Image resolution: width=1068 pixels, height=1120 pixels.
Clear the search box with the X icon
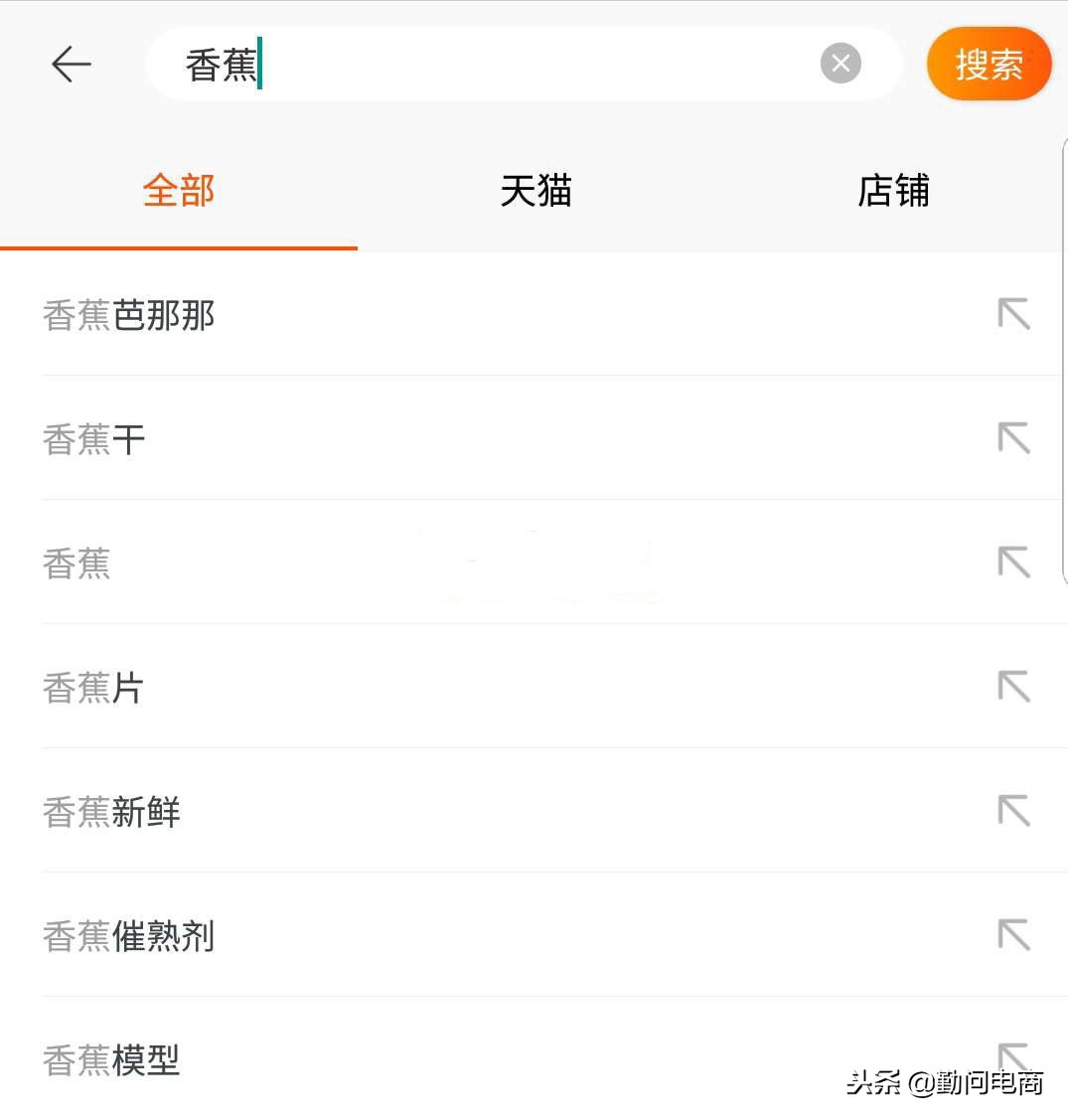click(x=840, y=63)
